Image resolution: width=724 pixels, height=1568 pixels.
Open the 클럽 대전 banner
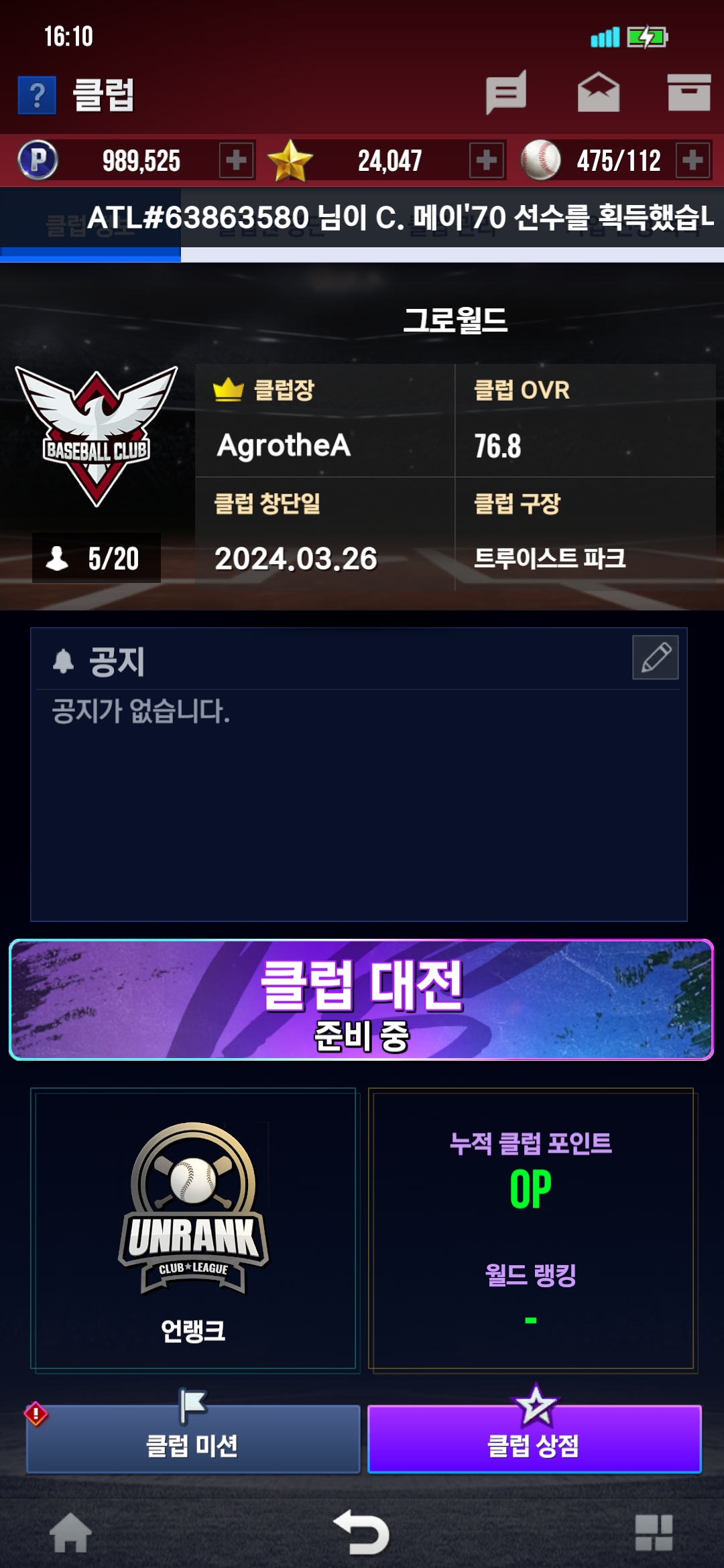tap(361, 999)
